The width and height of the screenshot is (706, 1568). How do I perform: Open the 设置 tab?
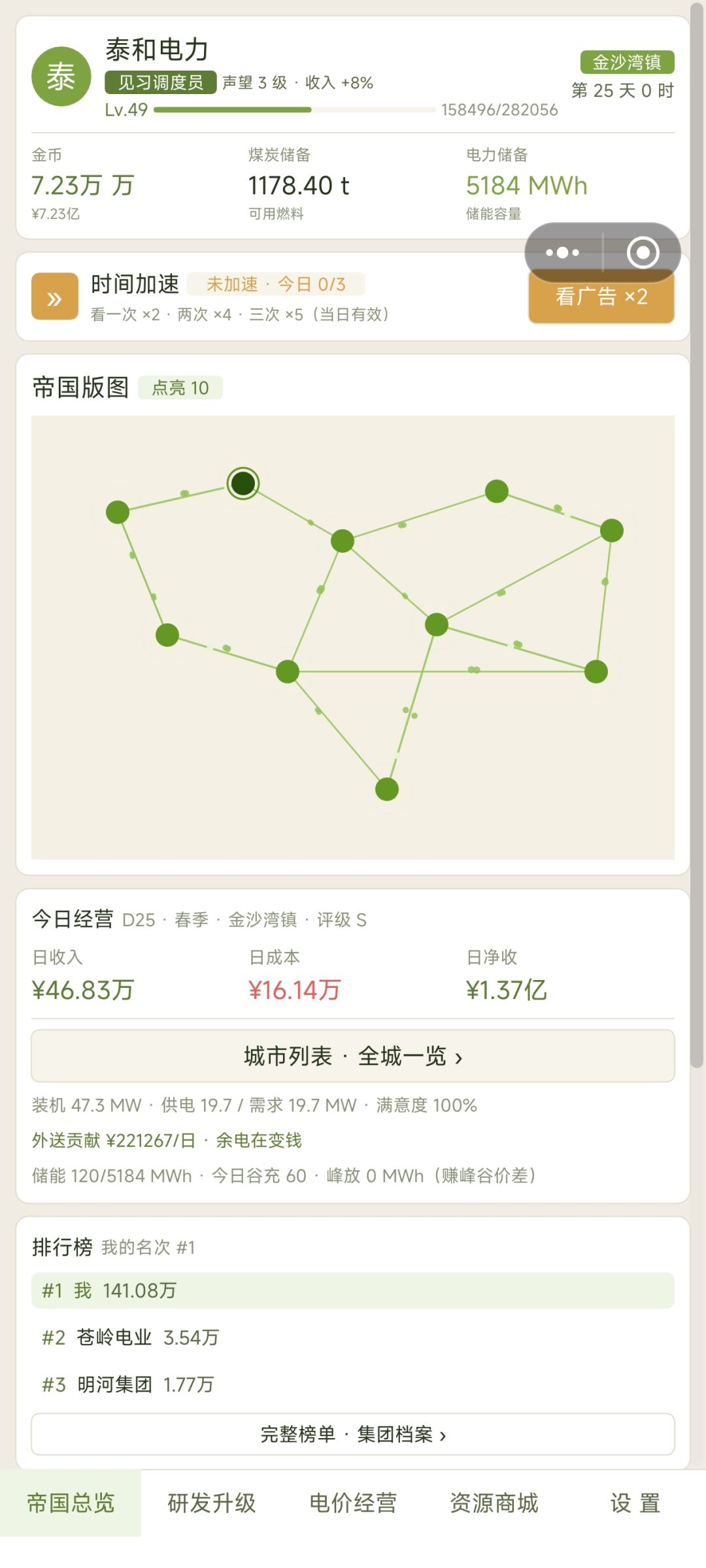coord(635,1503)
